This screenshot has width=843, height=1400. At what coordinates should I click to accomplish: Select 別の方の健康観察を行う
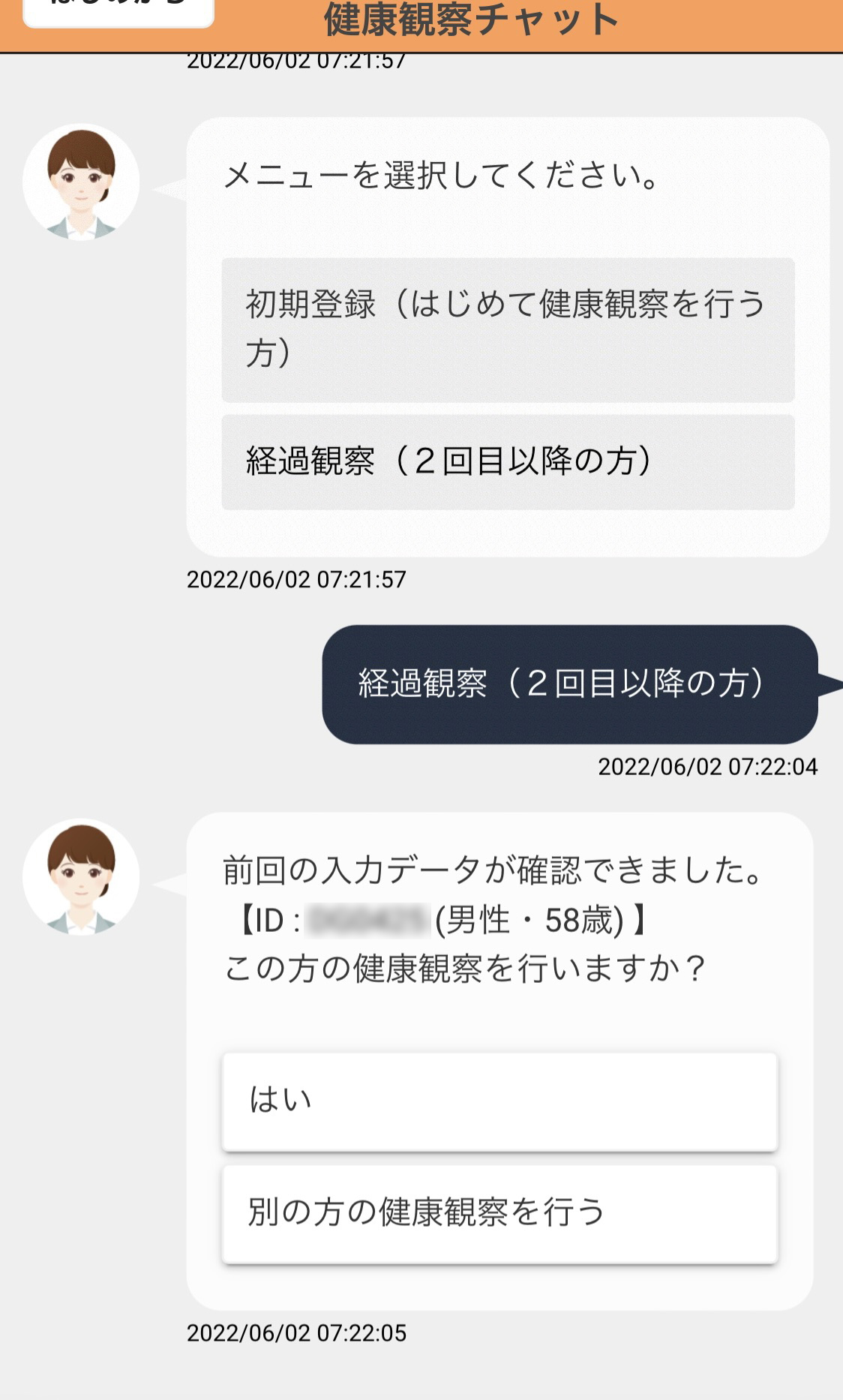pyautogui.click(x=499, y=1213)
